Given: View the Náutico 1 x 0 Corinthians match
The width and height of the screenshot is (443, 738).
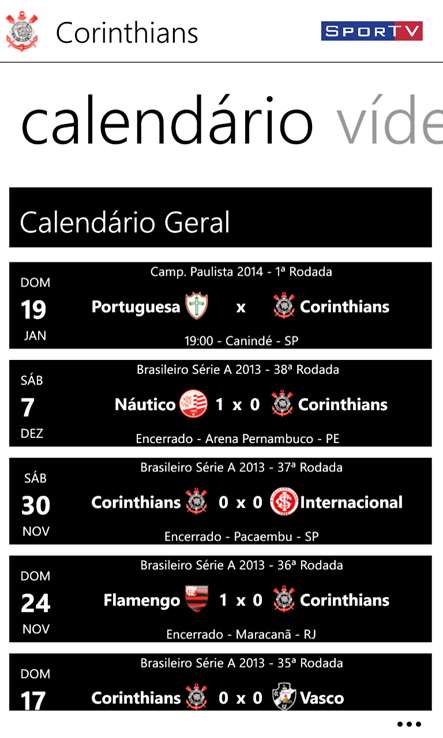Looking at the screenshot, I should (x=220, y=403).
